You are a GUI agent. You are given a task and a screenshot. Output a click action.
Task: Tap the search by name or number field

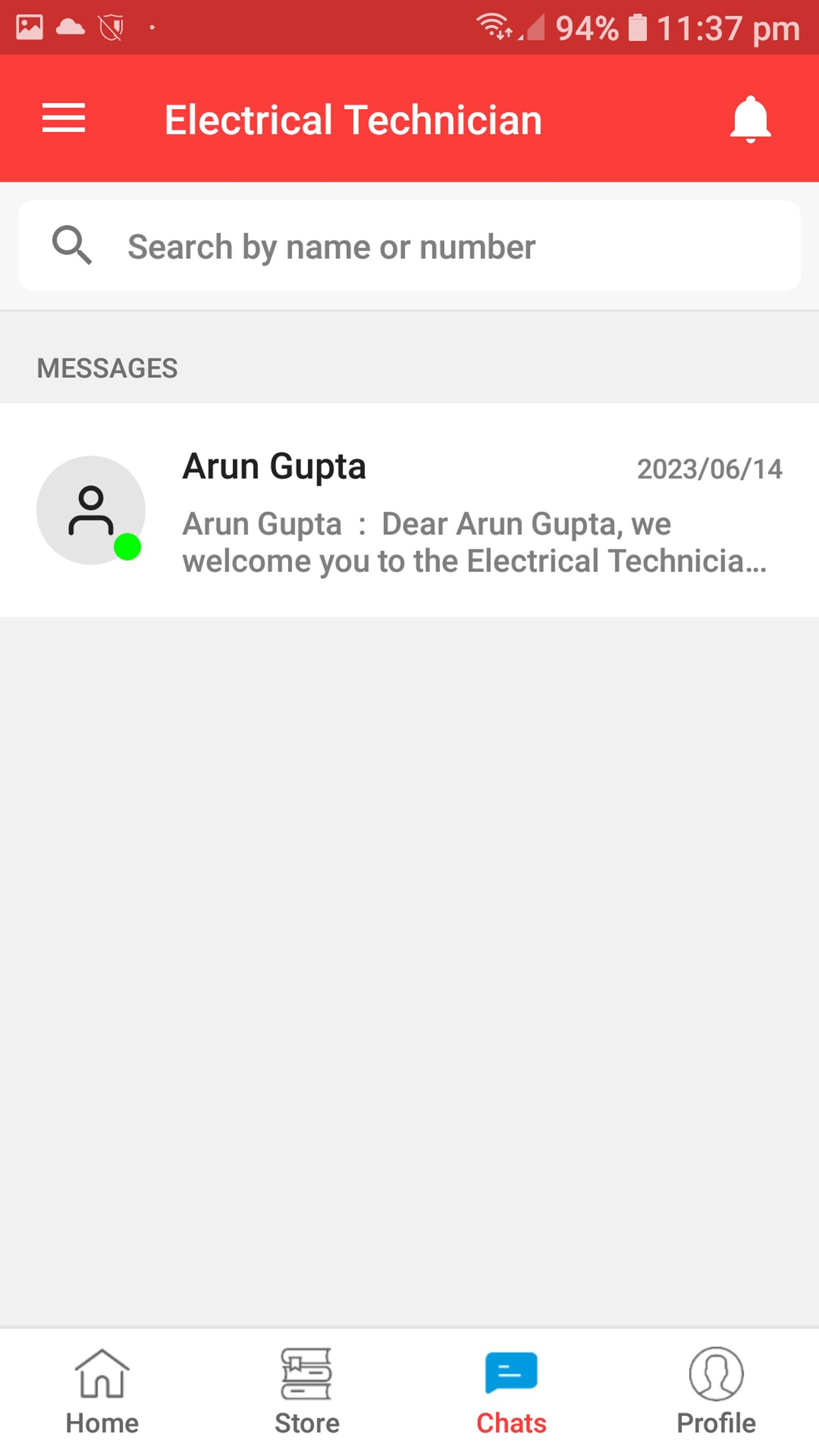(x=409, y=246)
